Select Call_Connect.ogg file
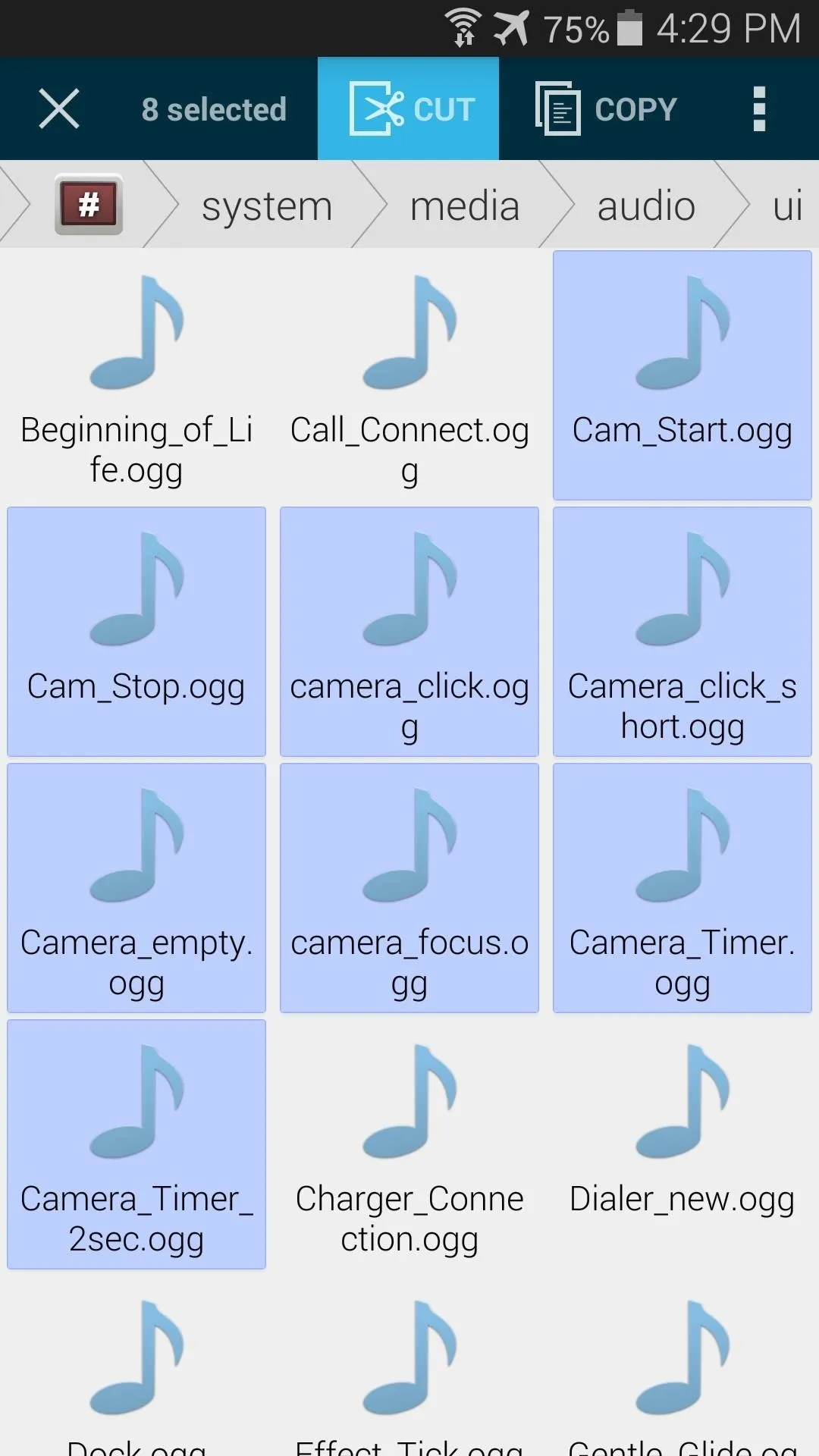The width and height of the screenshot is (819, 1456). tap(409, 375)
